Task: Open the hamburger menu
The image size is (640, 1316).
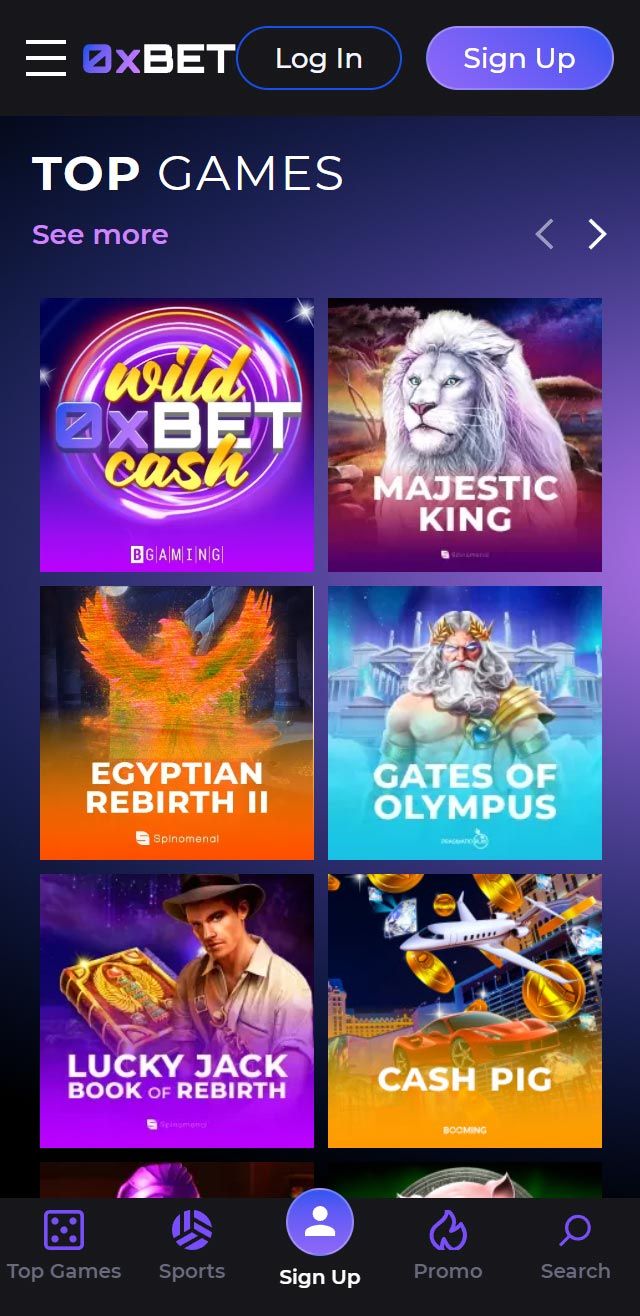Action: tap(46, 58)
